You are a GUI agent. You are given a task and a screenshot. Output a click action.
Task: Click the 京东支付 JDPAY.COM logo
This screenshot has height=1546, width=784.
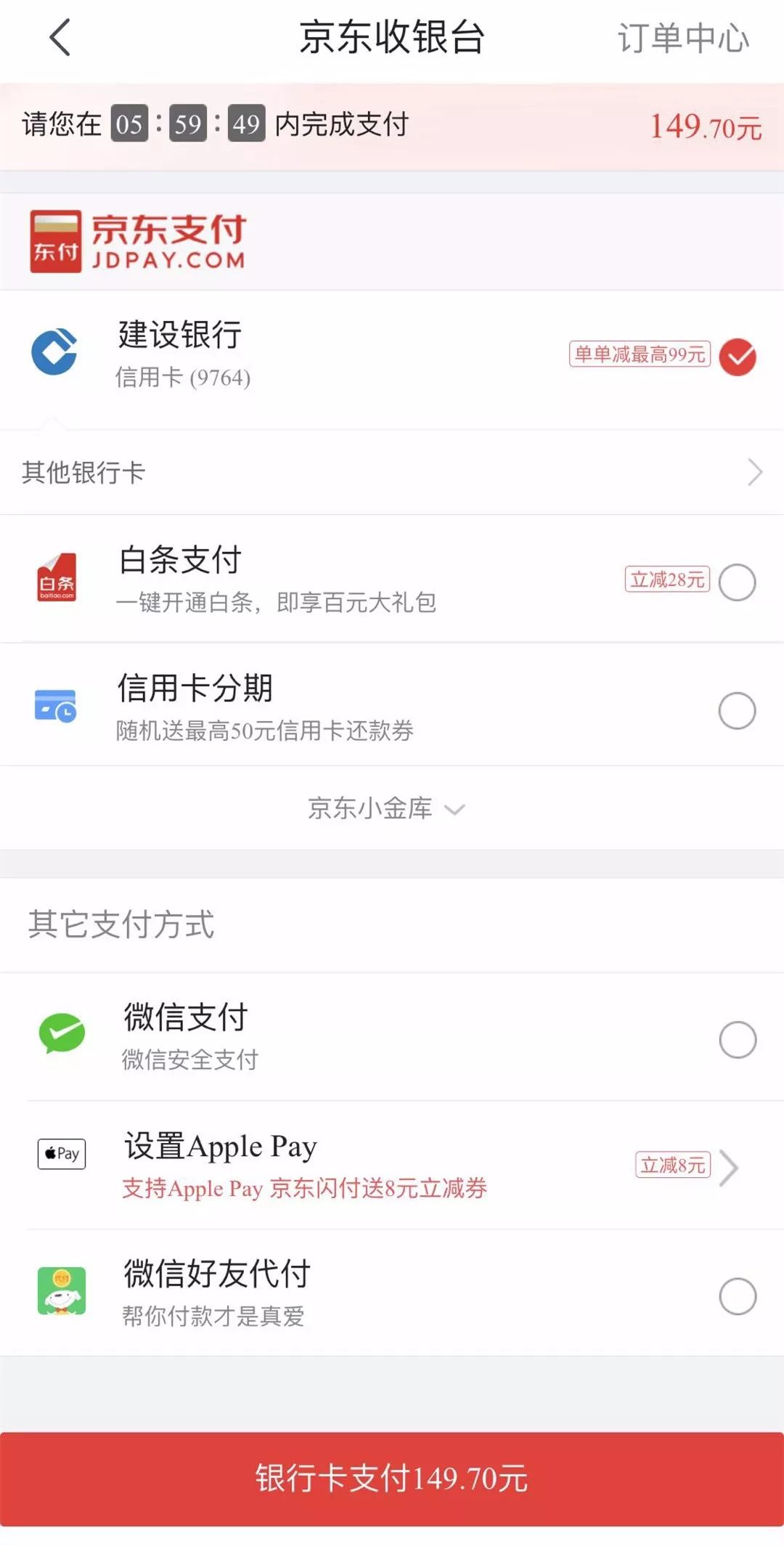(x=138, y=240)
